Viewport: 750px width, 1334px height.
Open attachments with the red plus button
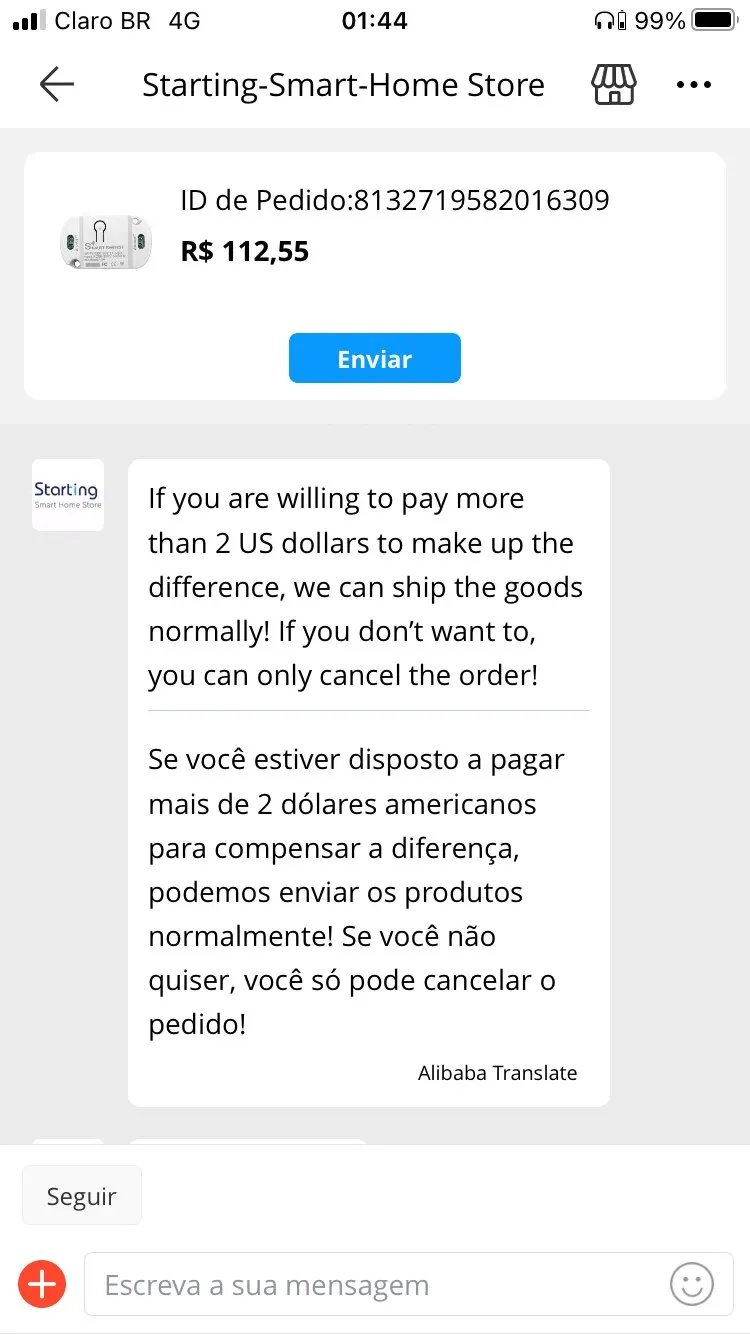click(x=42, y=1284)
